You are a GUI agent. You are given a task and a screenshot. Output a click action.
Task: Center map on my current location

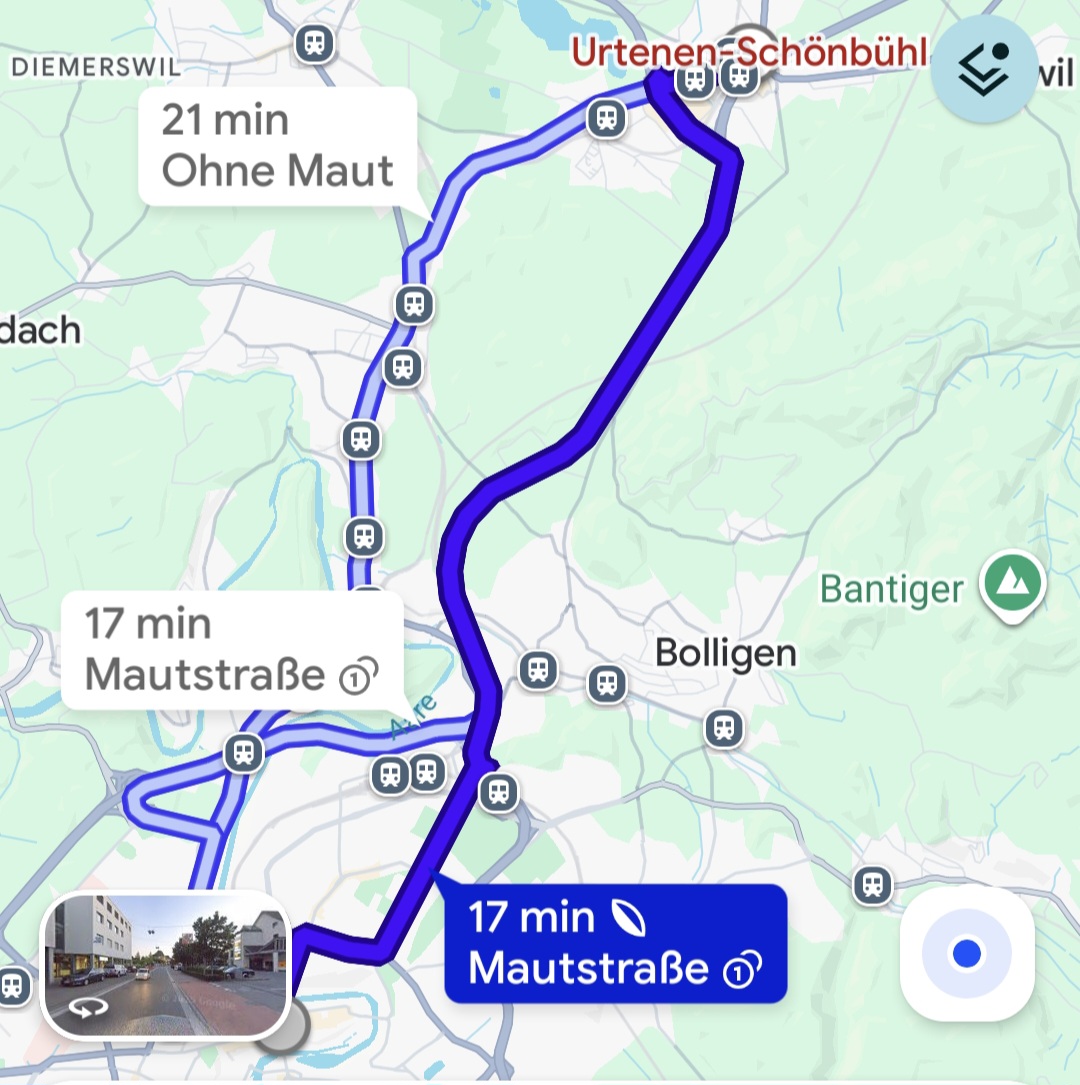[x=966, y=953]
